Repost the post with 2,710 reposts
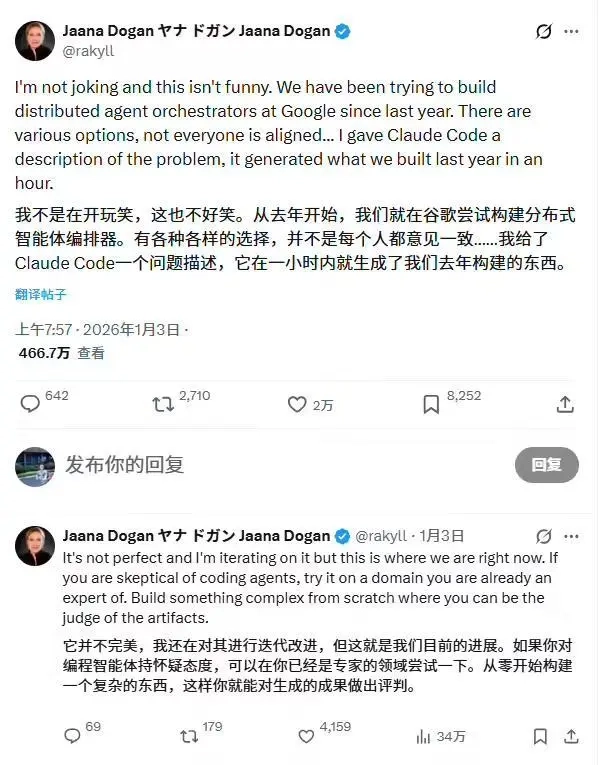The height and width of the screenshot is (765, 600). coord(162,404)
